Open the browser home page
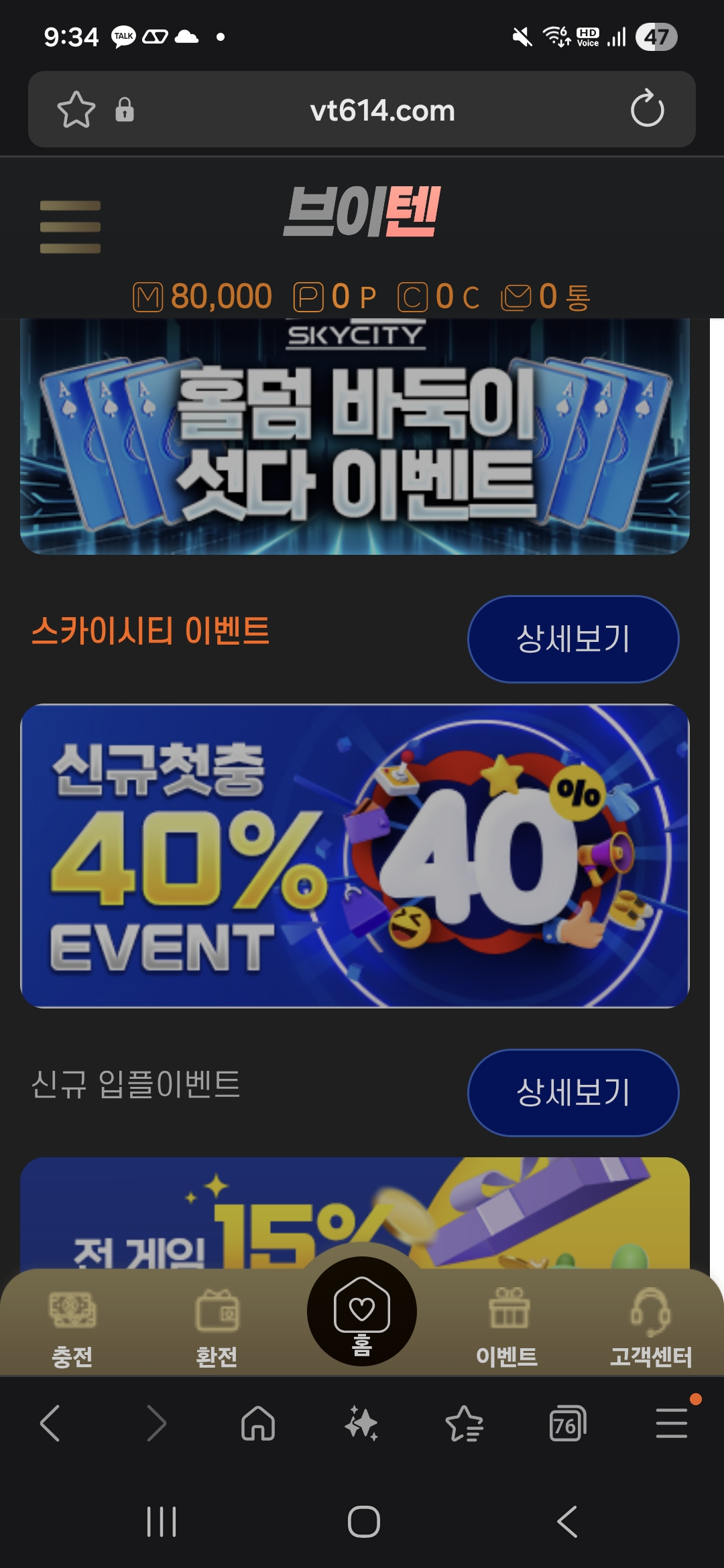 click(x=258, y=1423)
